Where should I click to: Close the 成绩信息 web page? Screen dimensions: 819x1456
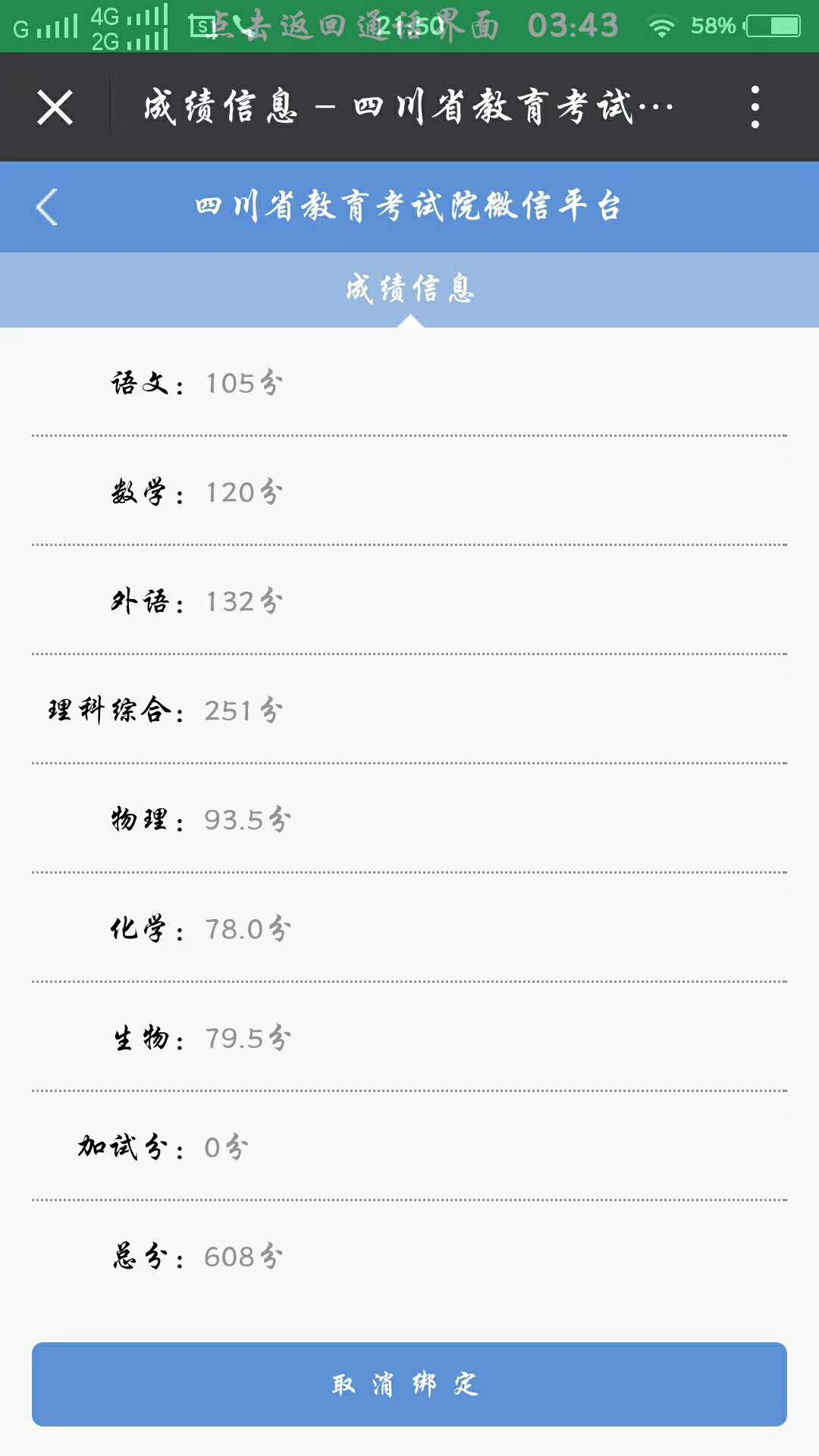(55, 107)
